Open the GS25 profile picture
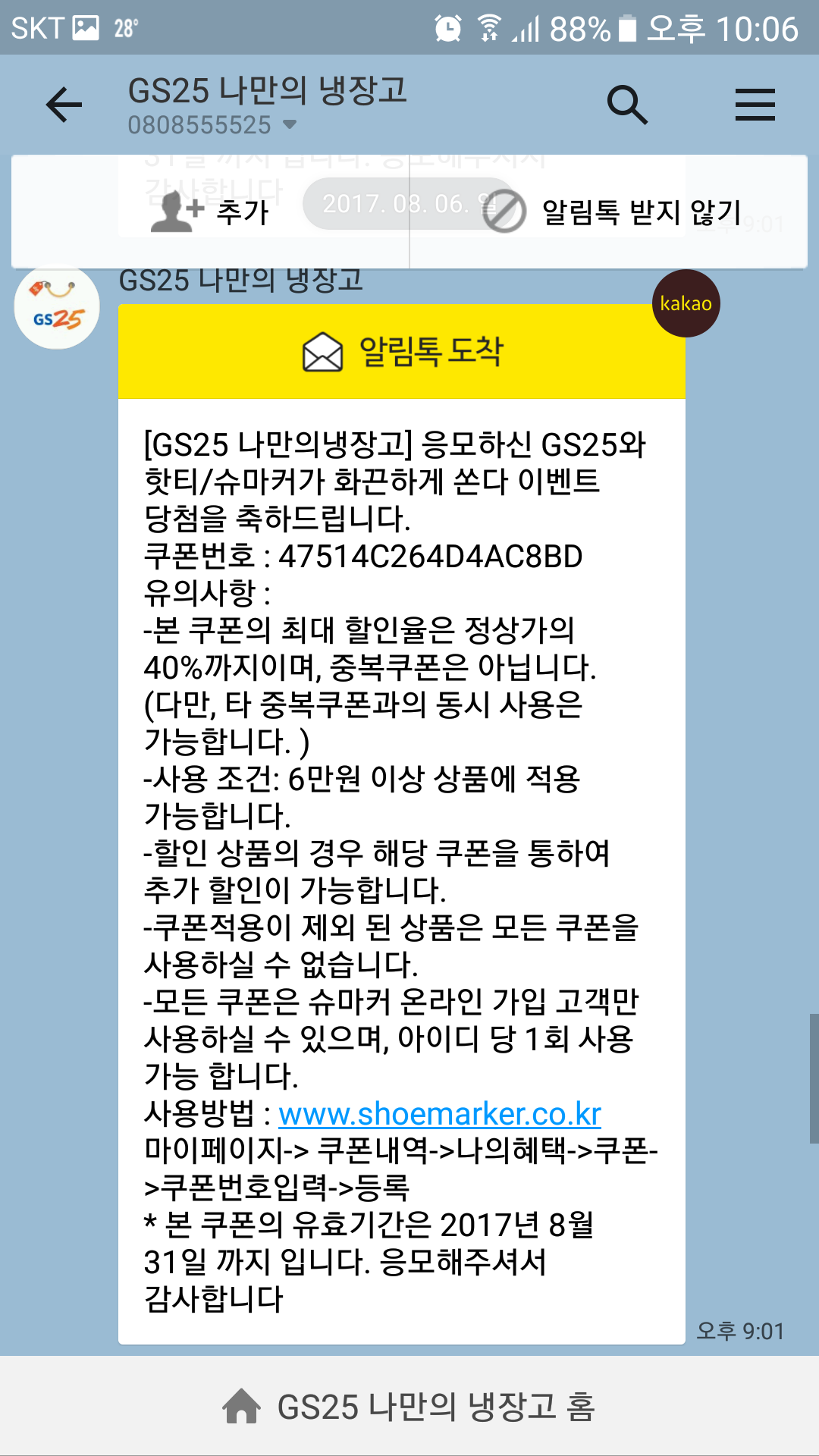Screen dimensions: 819x1456 pos(57,308)
